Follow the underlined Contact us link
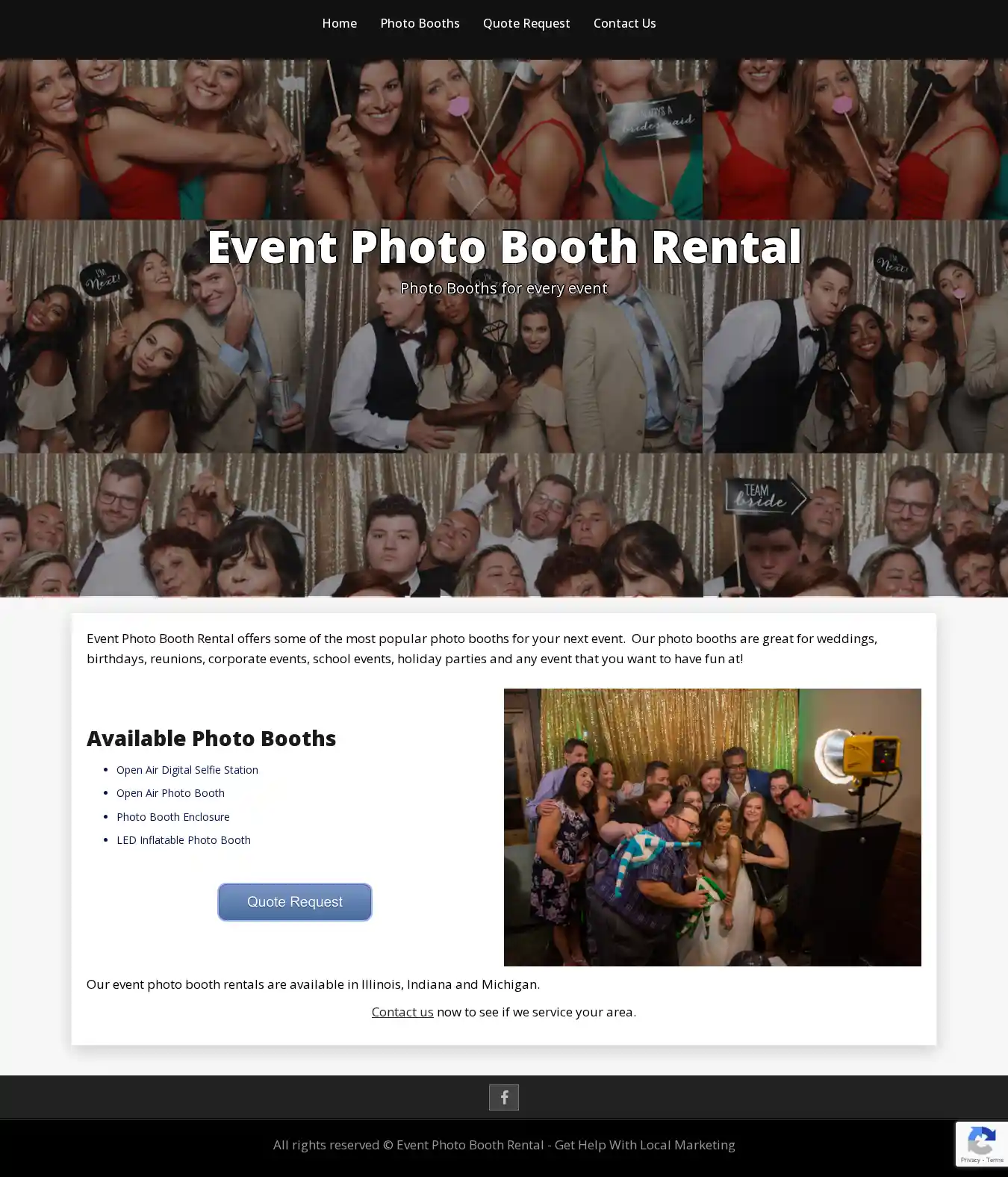 [x=402, y=1011]
